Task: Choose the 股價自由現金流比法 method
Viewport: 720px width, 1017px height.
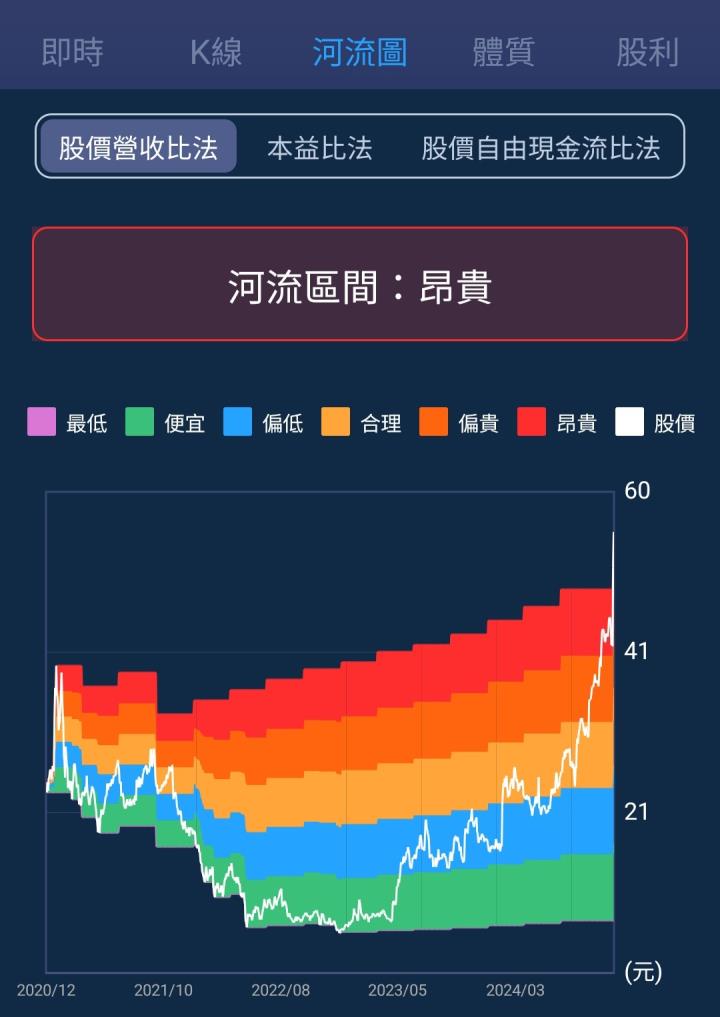Action: [540, 146]
